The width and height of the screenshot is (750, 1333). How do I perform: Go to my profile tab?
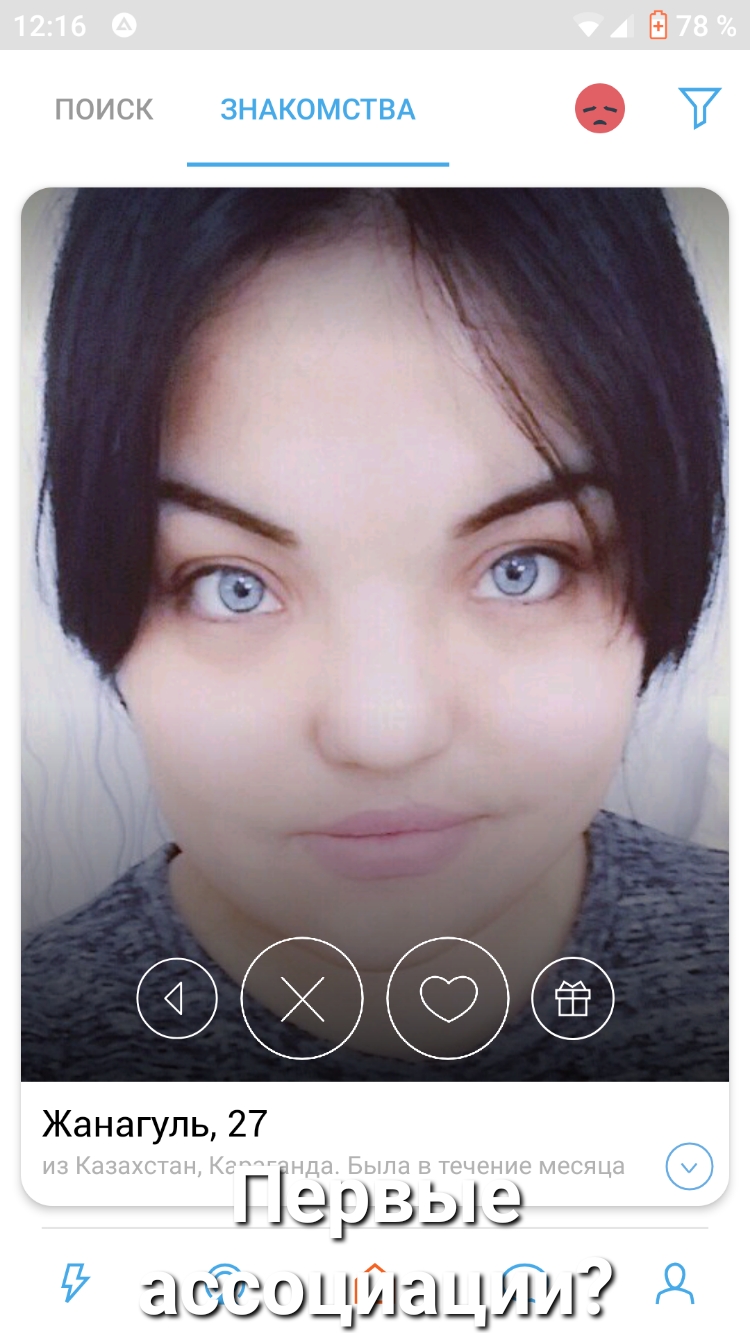coord(675,1283)
